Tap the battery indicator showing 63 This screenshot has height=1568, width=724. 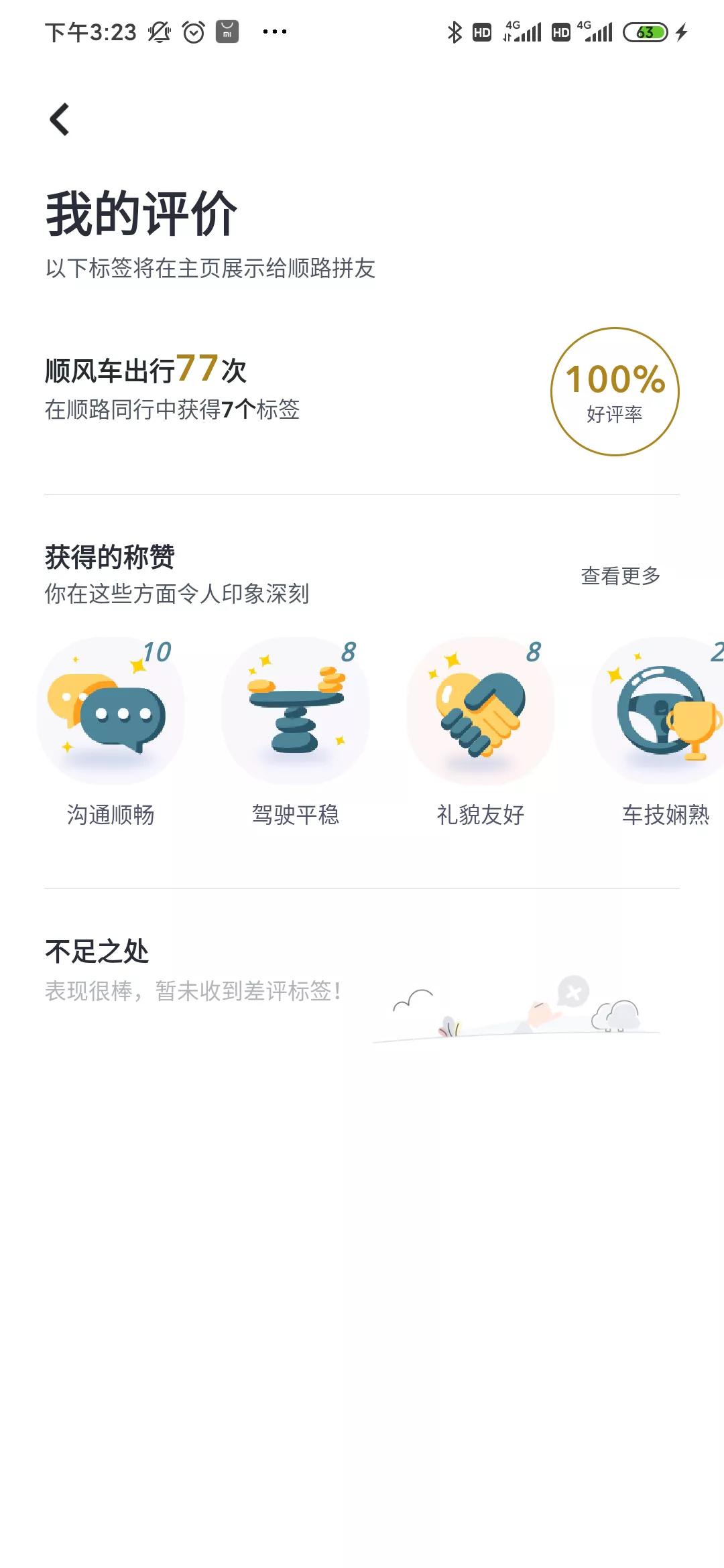(644, 32)
